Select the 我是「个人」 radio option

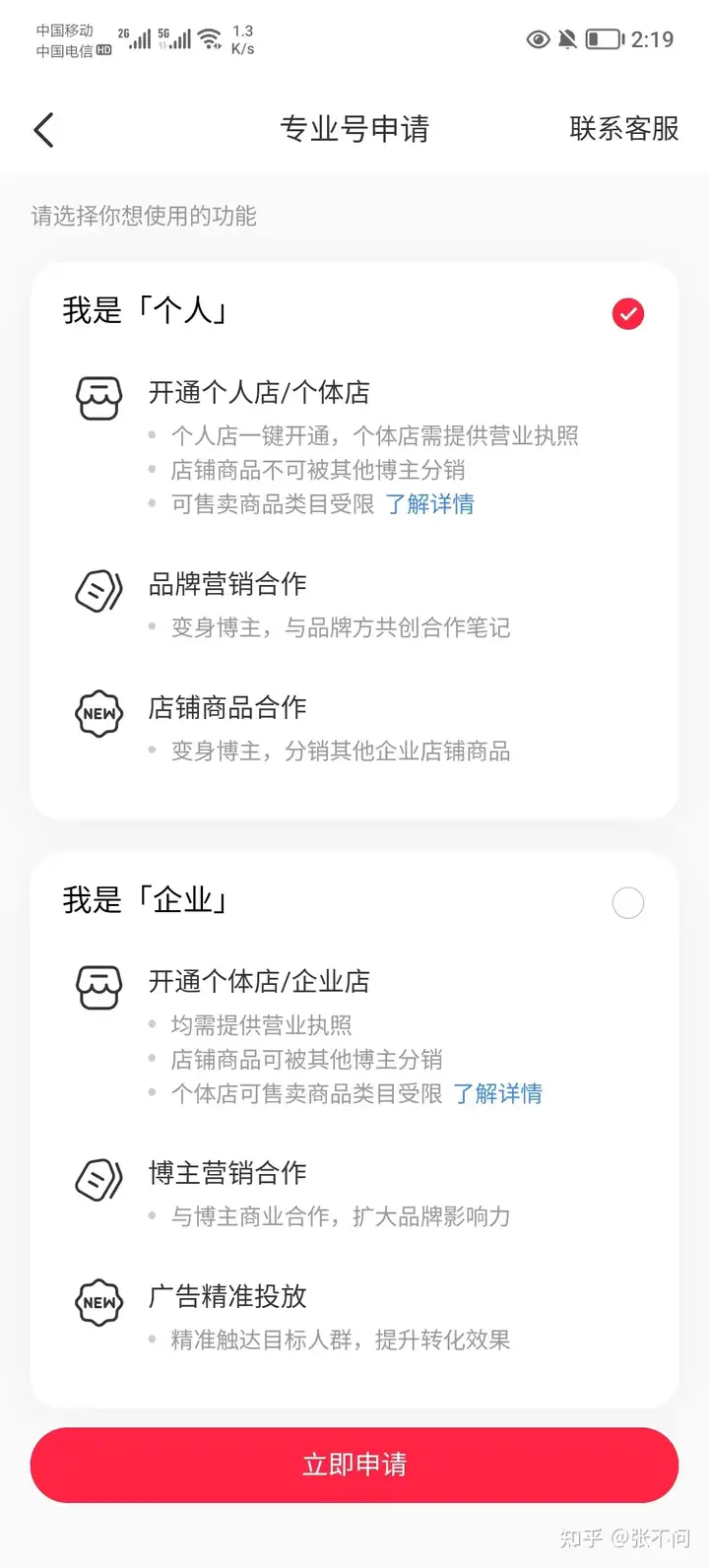tap(628, 314)
